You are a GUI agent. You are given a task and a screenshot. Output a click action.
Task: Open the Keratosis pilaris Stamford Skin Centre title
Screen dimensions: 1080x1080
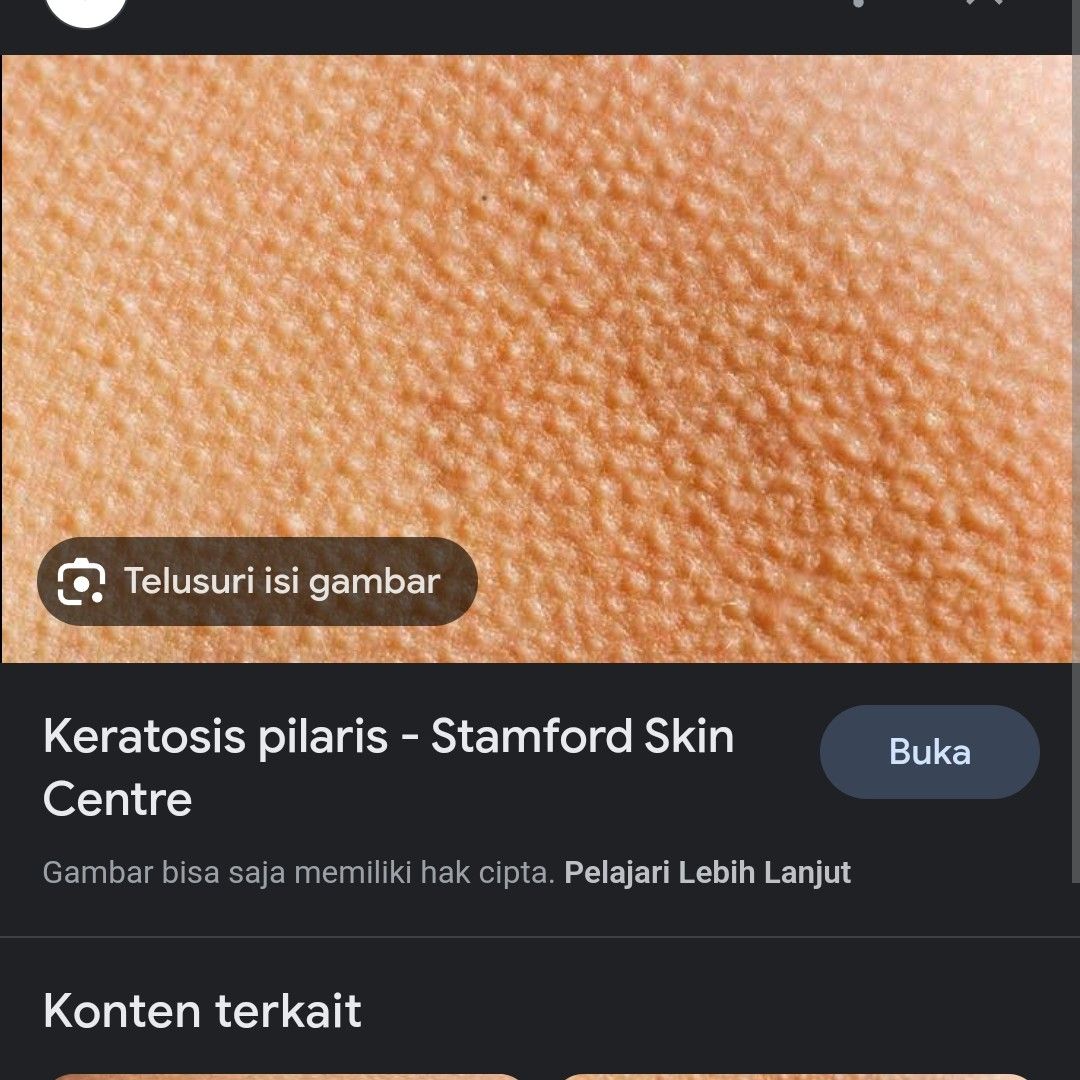point(388,767)
